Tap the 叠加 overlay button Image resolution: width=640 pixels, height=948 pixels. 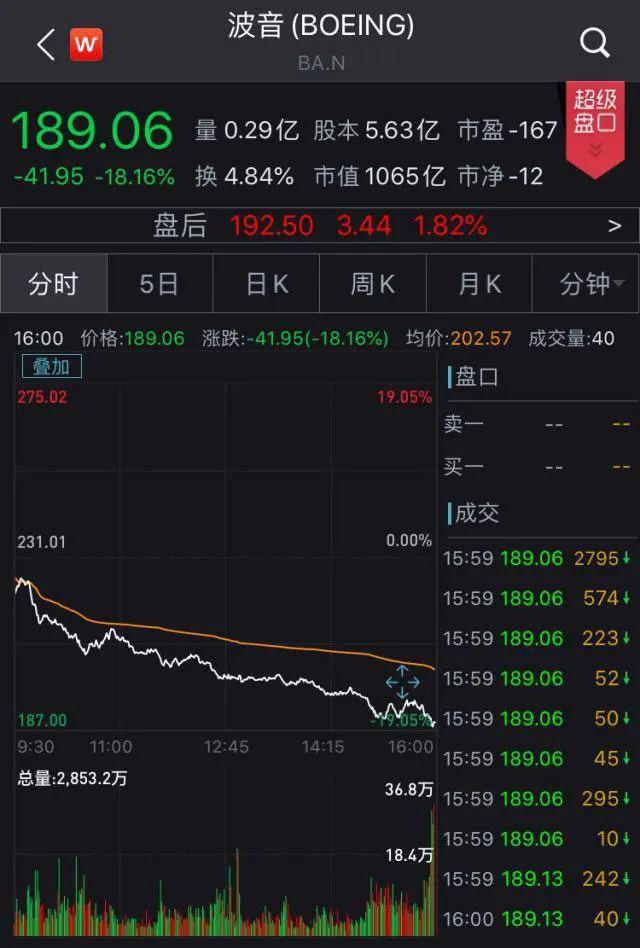[x=52, y=367]
